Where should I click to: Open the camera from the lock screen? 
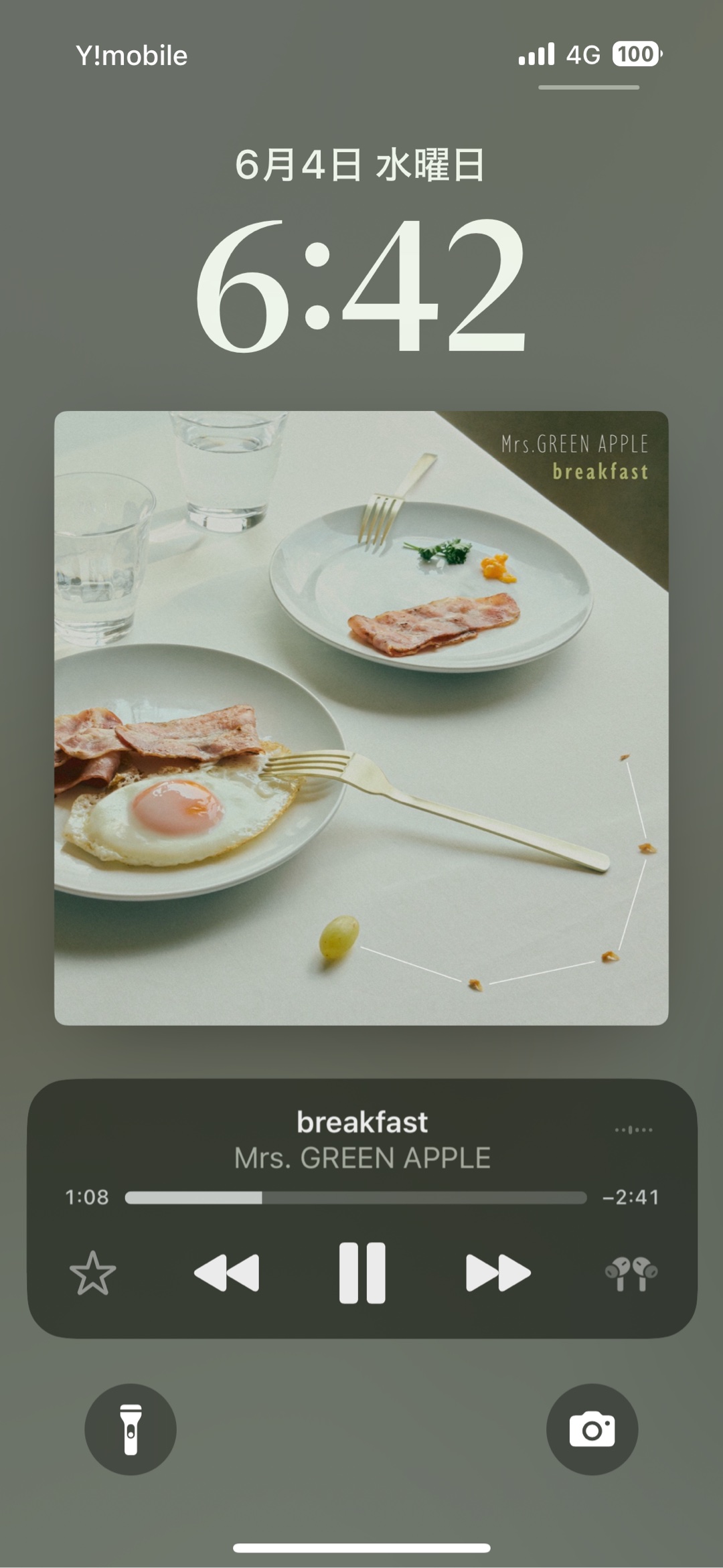(x=592, y=1429)
